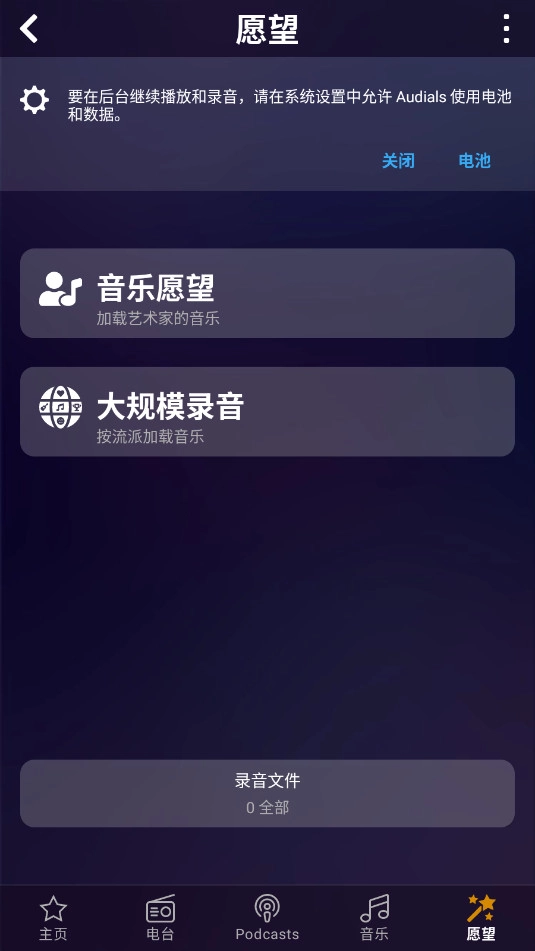Open the 音乐愿望 card
Image resolution: width=535 pixels, height=951 pixels.
click(x=268, y=293)
